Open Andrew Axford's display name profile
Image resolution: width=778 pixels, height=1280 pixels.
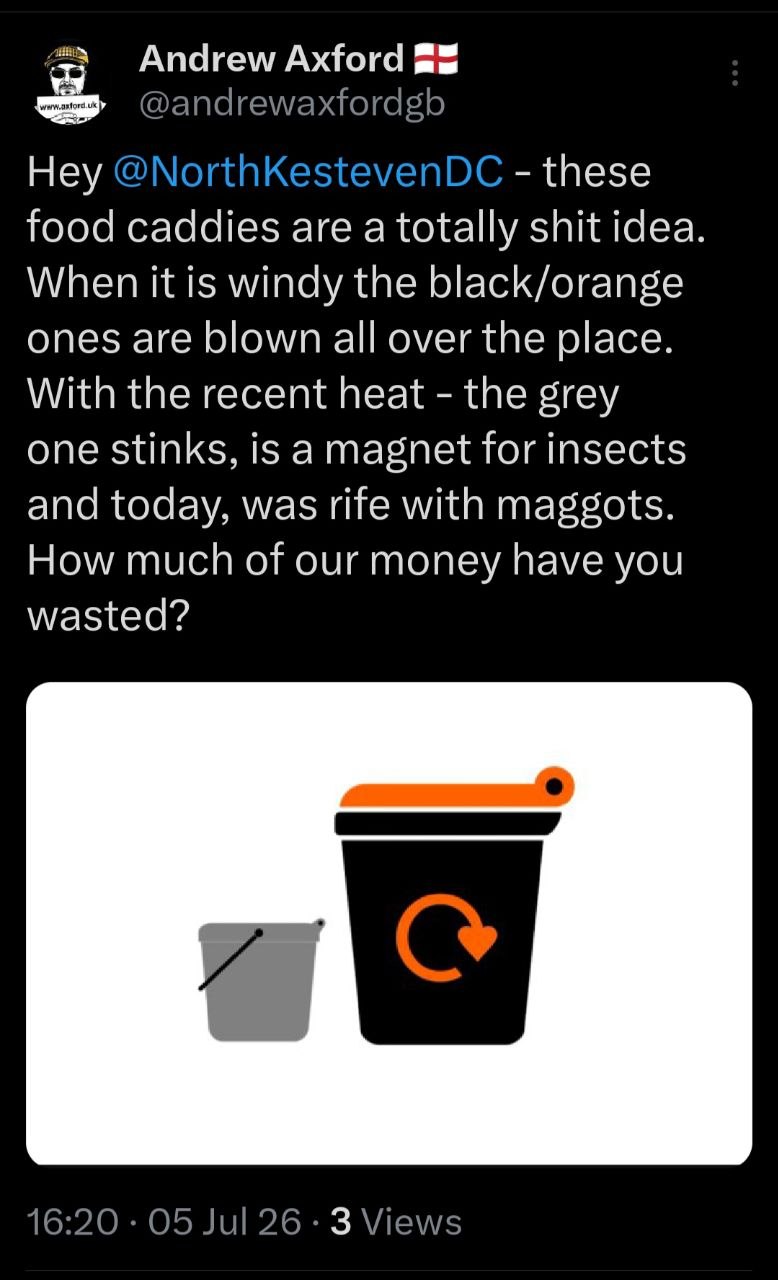point(271,60)
